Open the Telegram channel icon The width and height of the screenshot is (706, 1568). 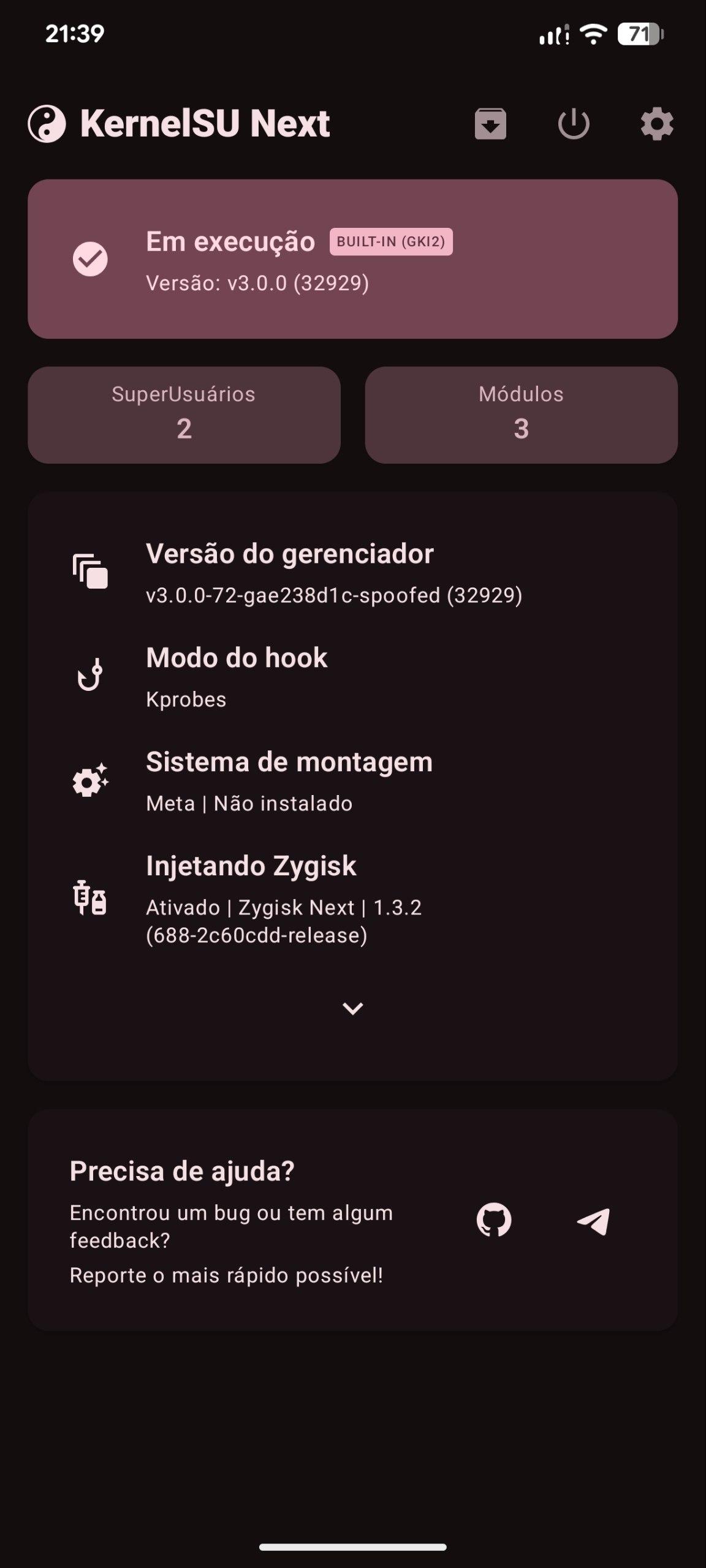[593, 1221]
